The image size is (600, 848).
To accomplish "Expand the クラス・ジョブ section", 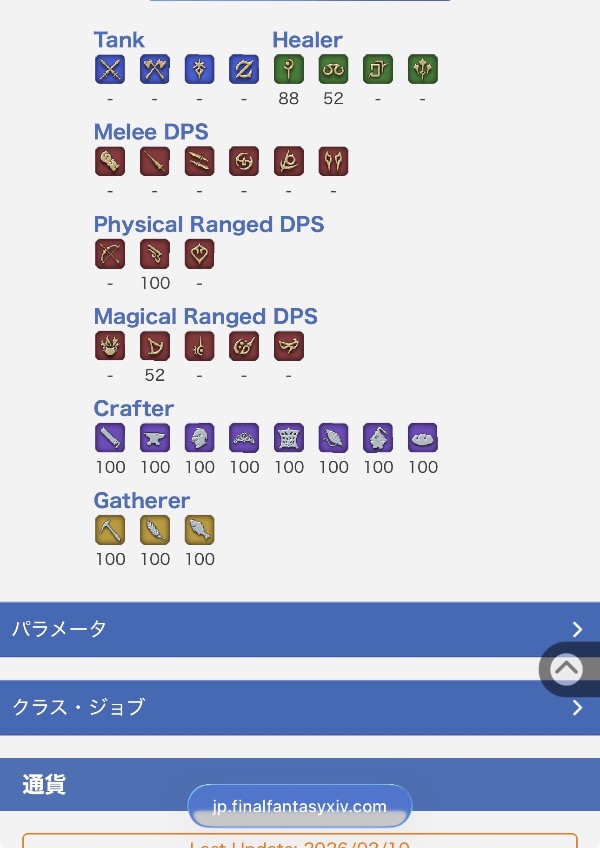I will point(298,707).
